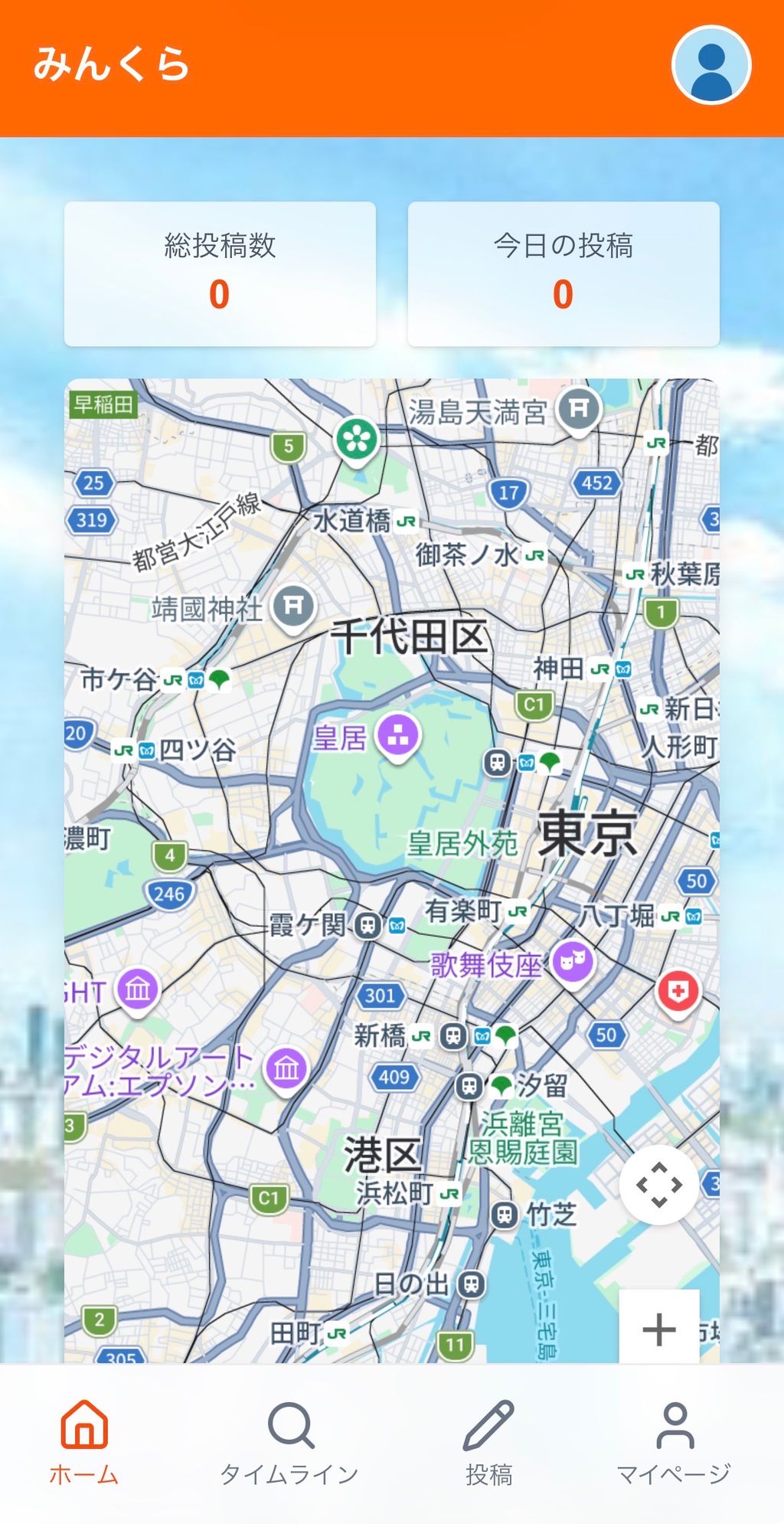Viewport: 784px width, 1524px height.
Task: Tap the 湯島天満宮 shrine marker
Action: click(579, 409)
